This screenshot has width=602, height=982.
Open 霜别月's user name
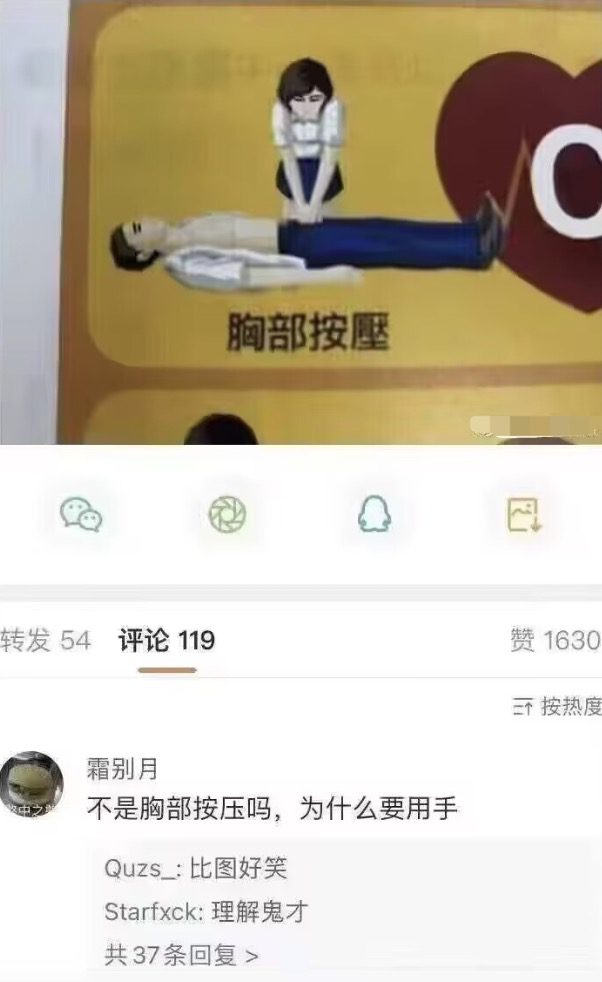pos(122,768)
